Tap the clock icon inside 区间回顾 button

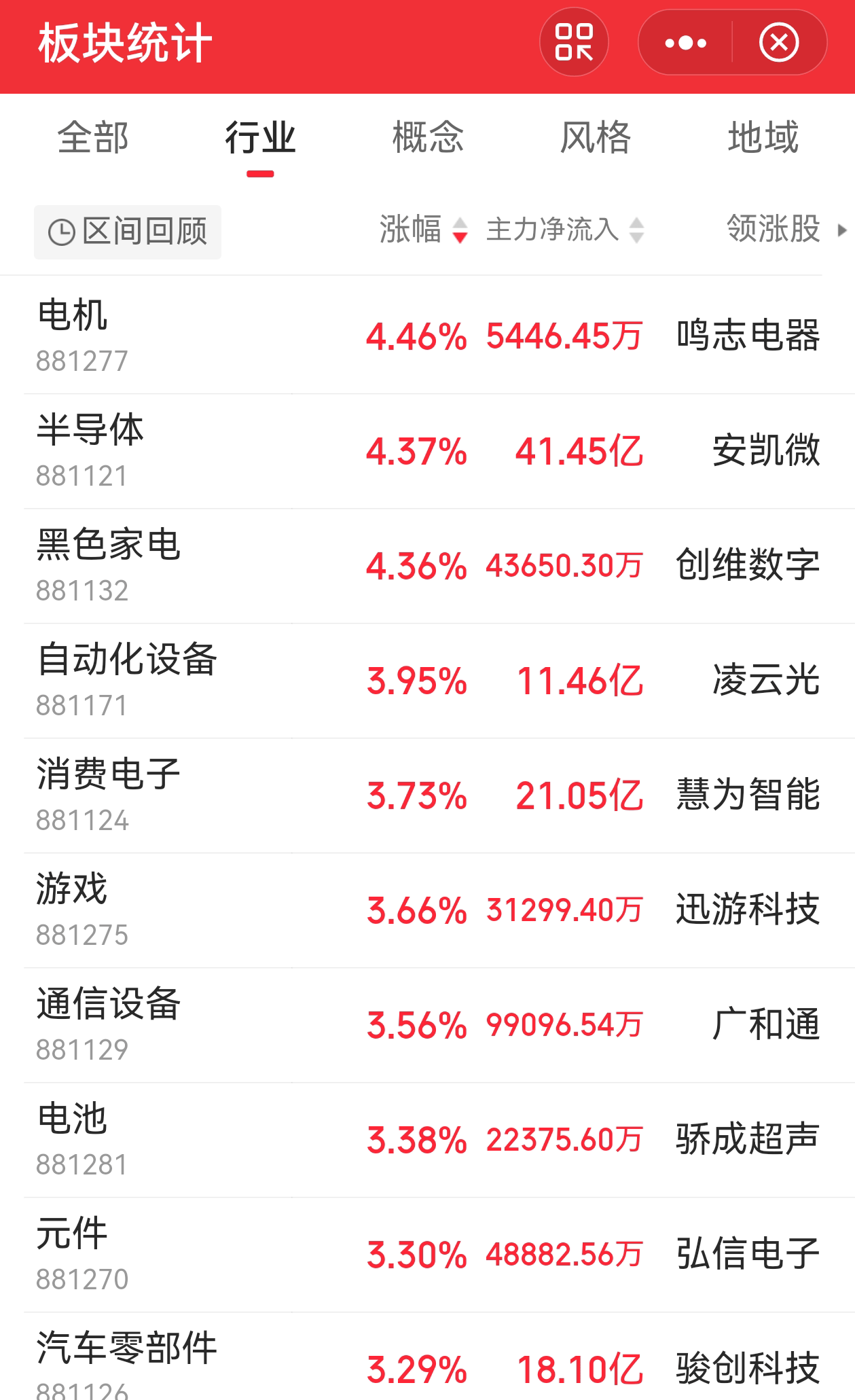[62, 231]
